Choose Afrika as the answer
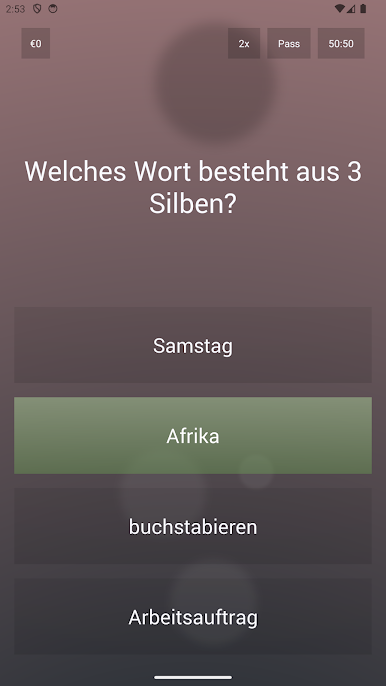Screen dimensions: 386x686 (193, 435)
